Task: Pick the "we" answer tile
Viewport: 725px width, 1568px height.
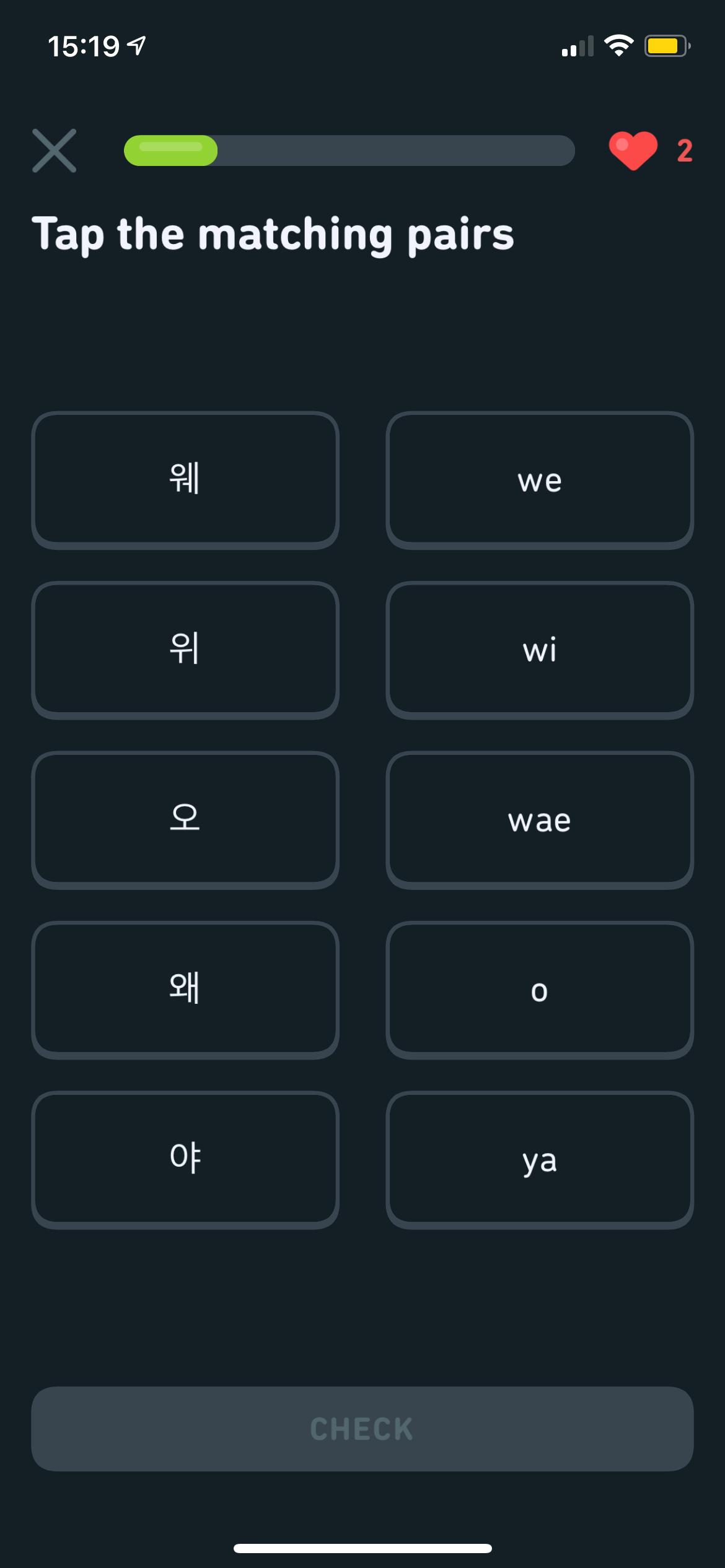Action: tap(540, 480)
